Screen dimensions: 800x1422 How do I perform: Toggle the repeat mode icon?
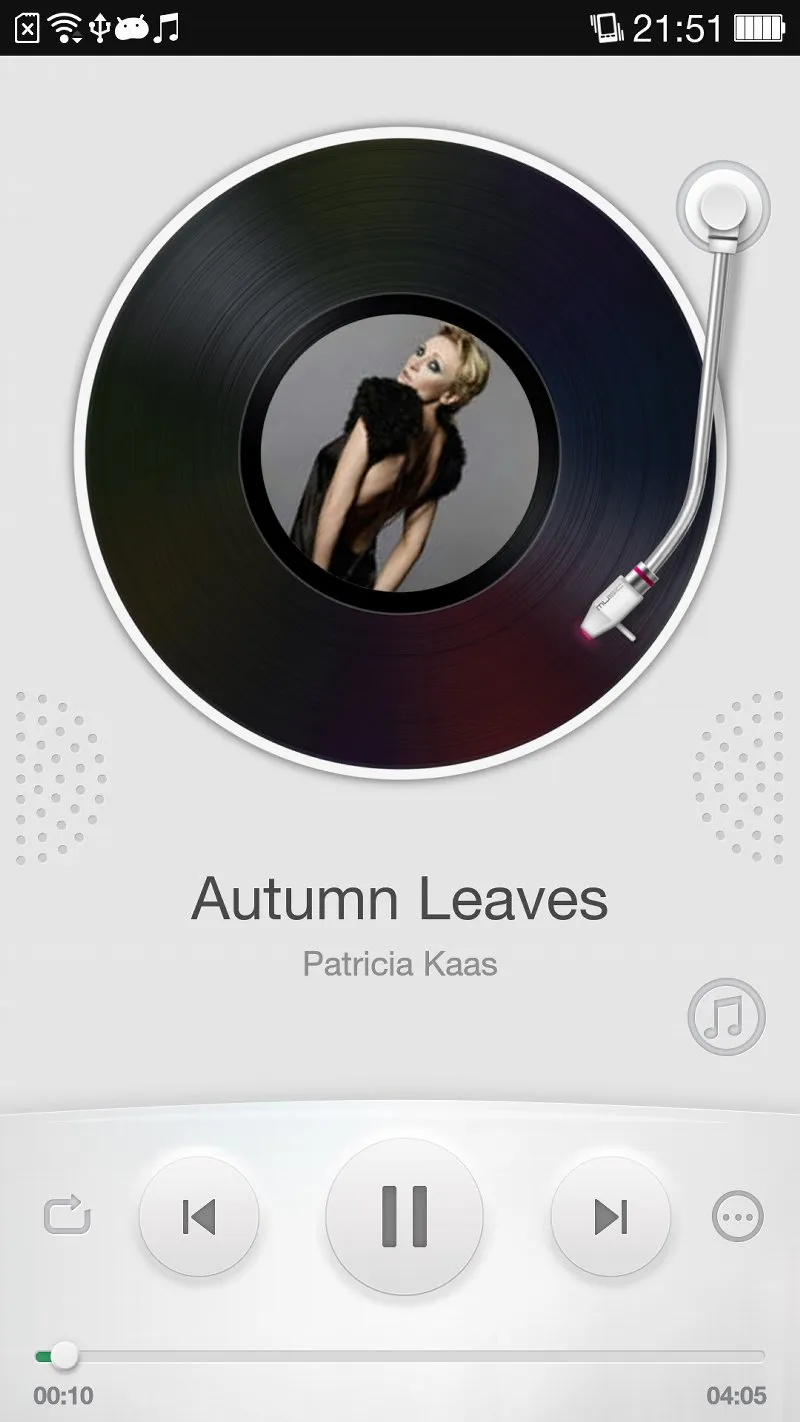(x=67, y=1216)
